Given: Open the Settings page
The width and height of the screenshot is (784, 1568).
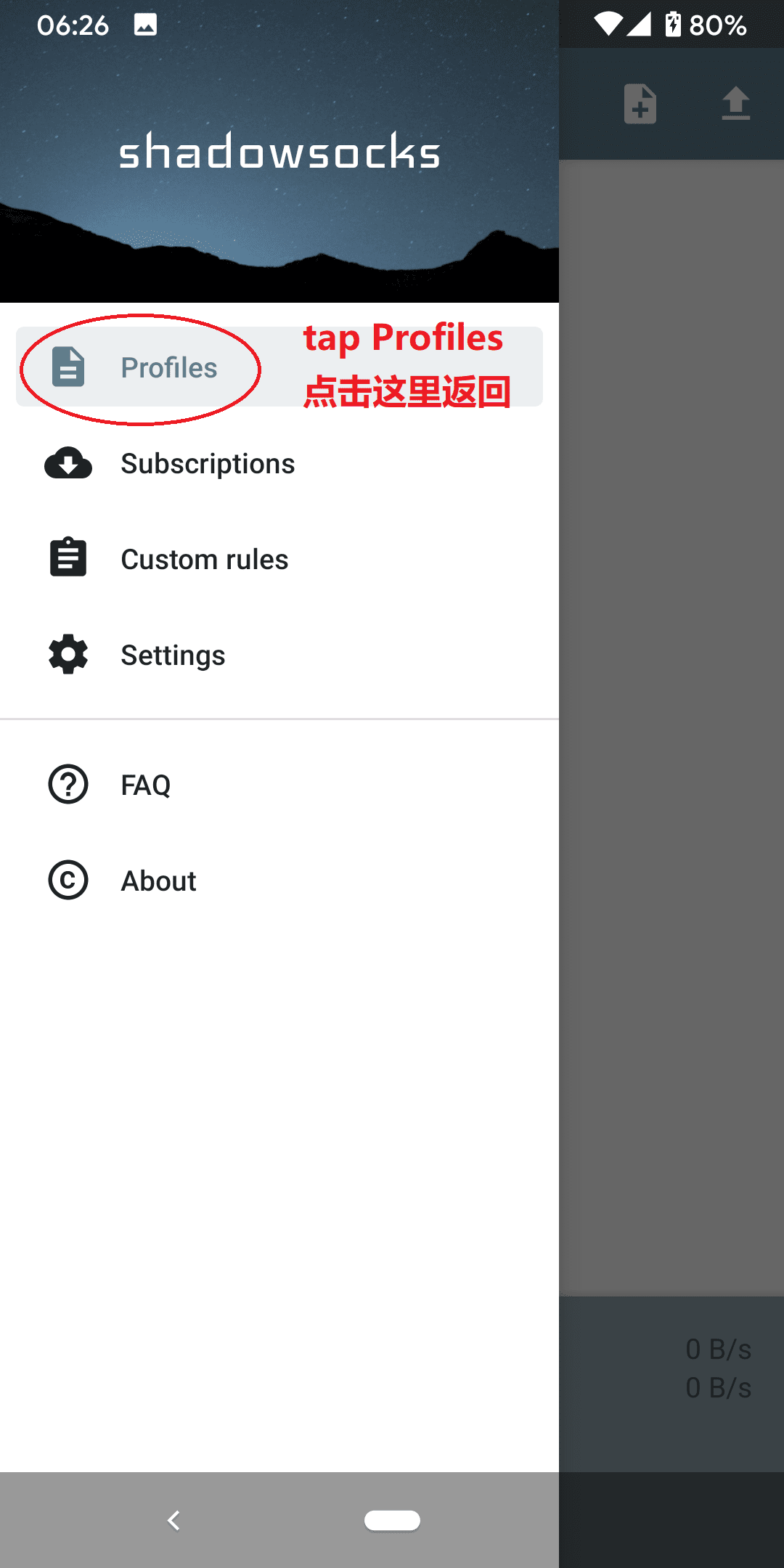Looking at the screenshot, I should click(172, 656).
